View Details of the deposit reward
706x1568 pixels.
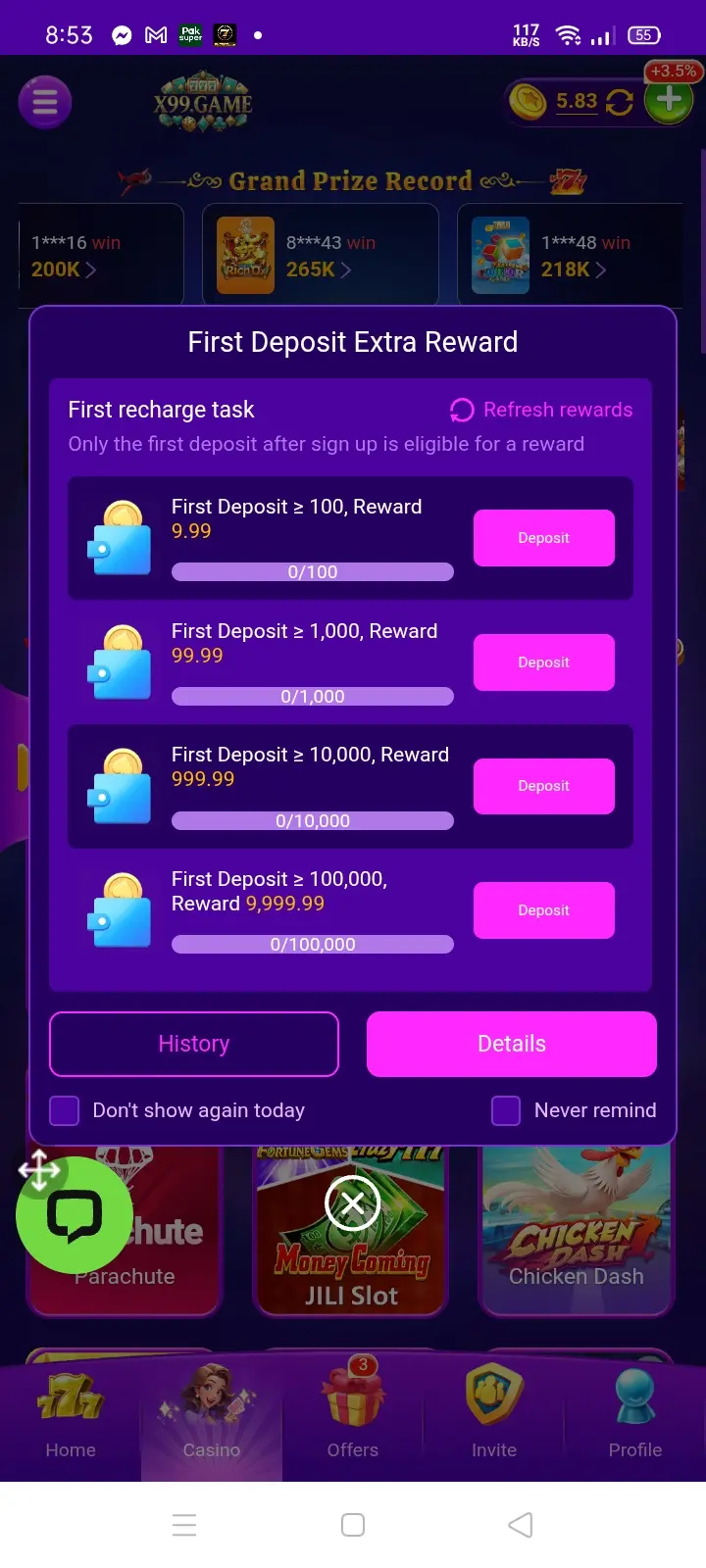click(511, 1044)
